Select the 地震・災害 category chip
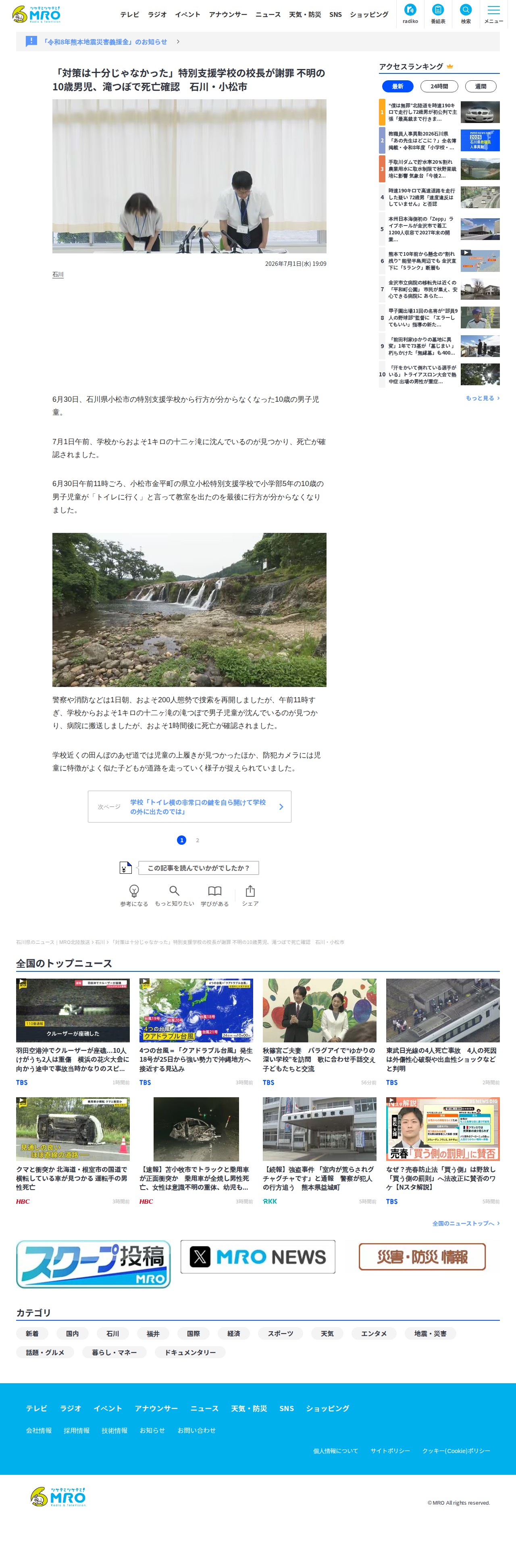The width and height of the screenshot is (516, 1568). (430, 1334)
